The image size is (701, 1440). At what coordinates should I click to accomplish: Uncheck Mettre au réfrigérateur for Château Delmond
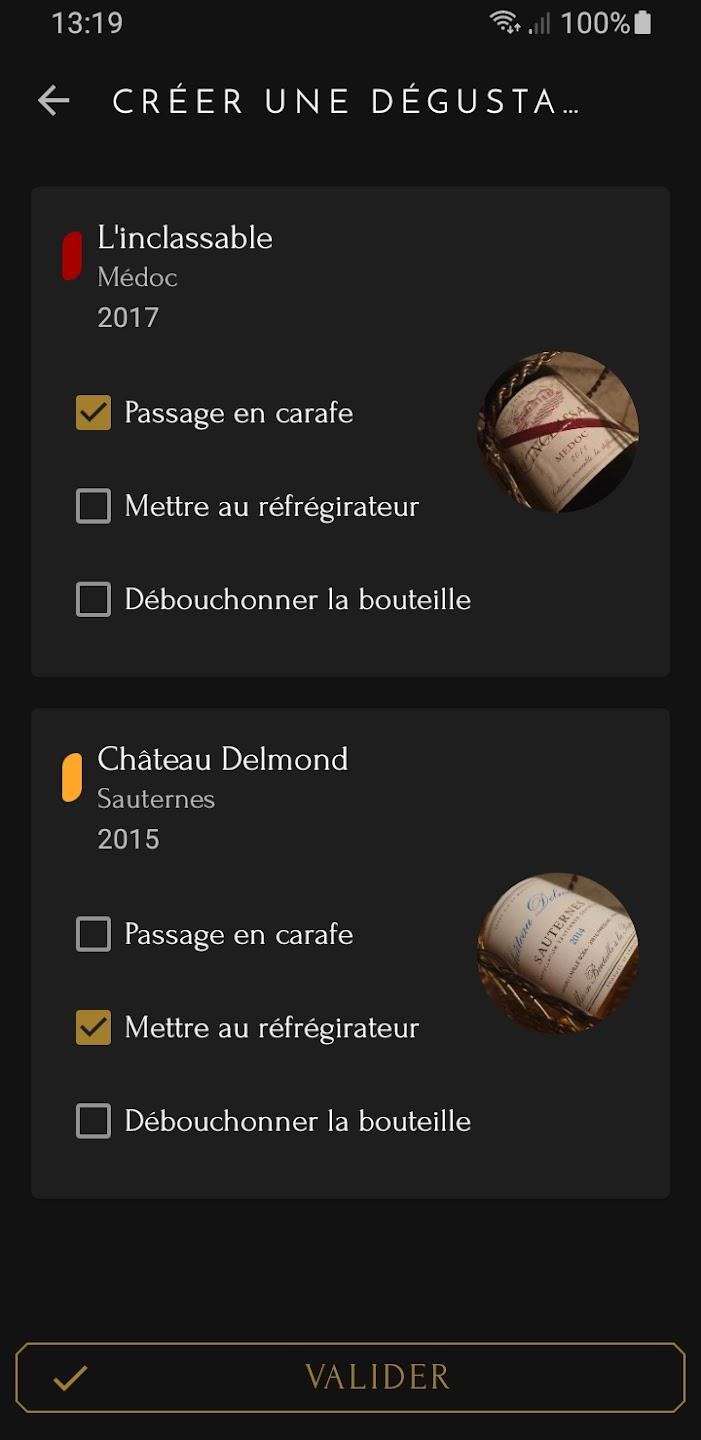[x=93, y=1027]
